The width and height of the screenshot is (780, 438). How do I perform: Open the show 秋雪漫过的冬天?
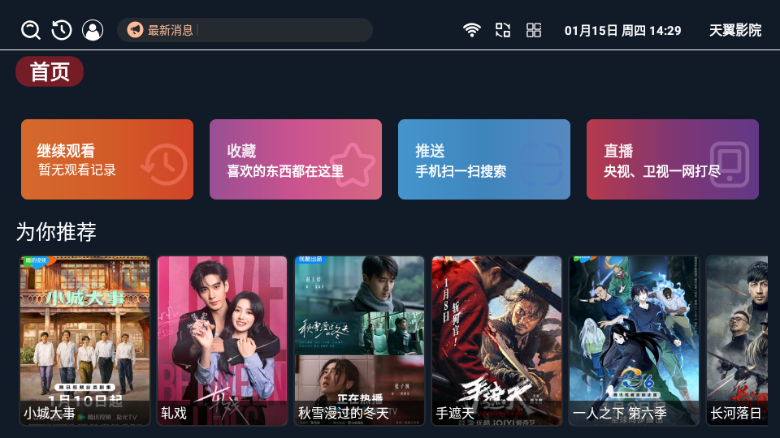coord(360,341)
